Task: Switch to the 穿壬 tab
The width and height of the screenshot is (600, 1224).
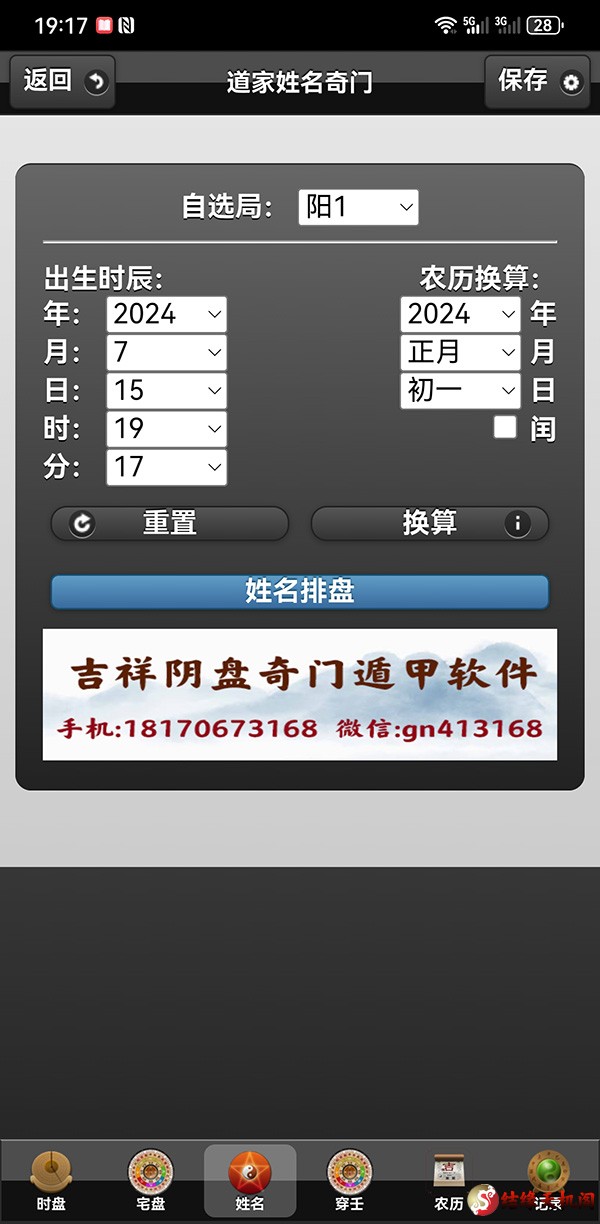Action: [x=349, y=1181]
